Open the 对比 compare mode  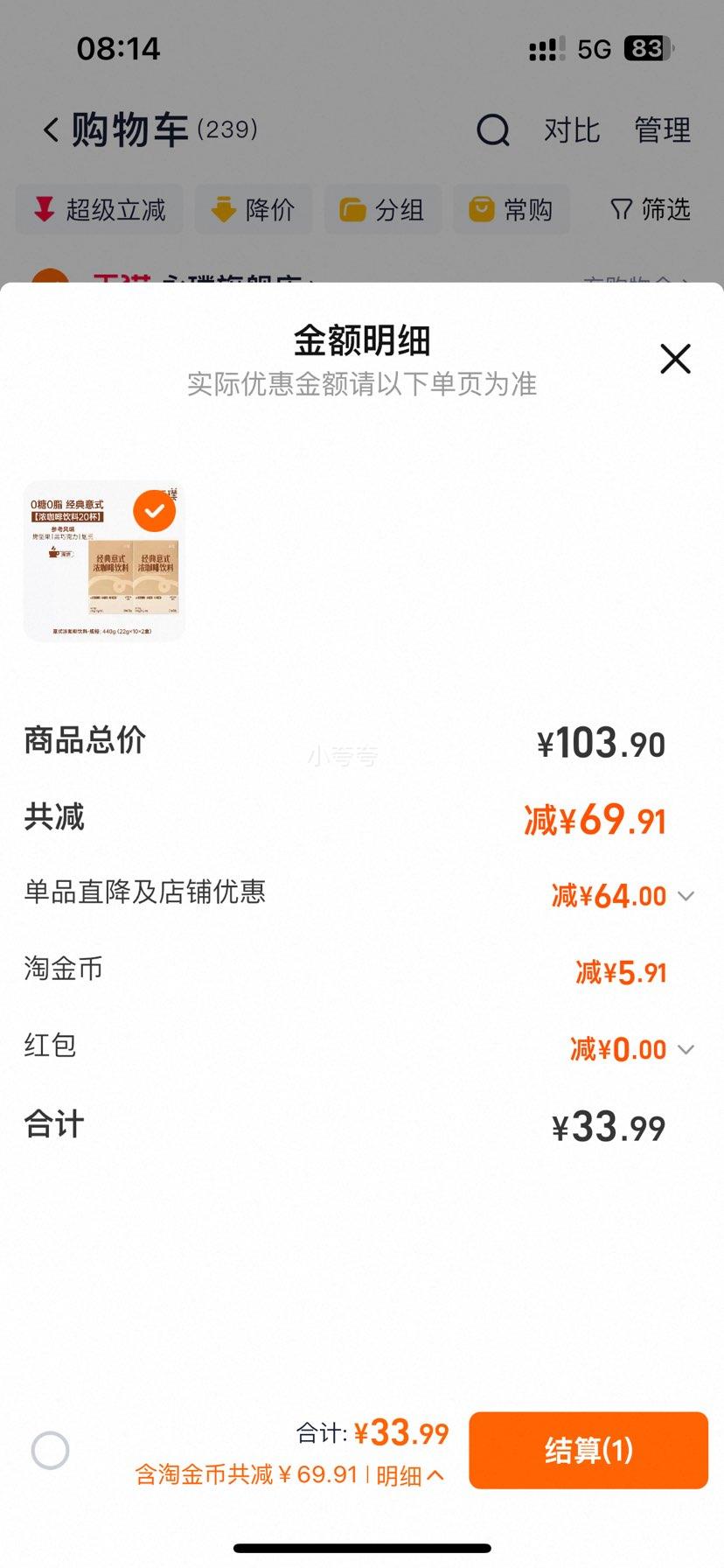point(574,129)
